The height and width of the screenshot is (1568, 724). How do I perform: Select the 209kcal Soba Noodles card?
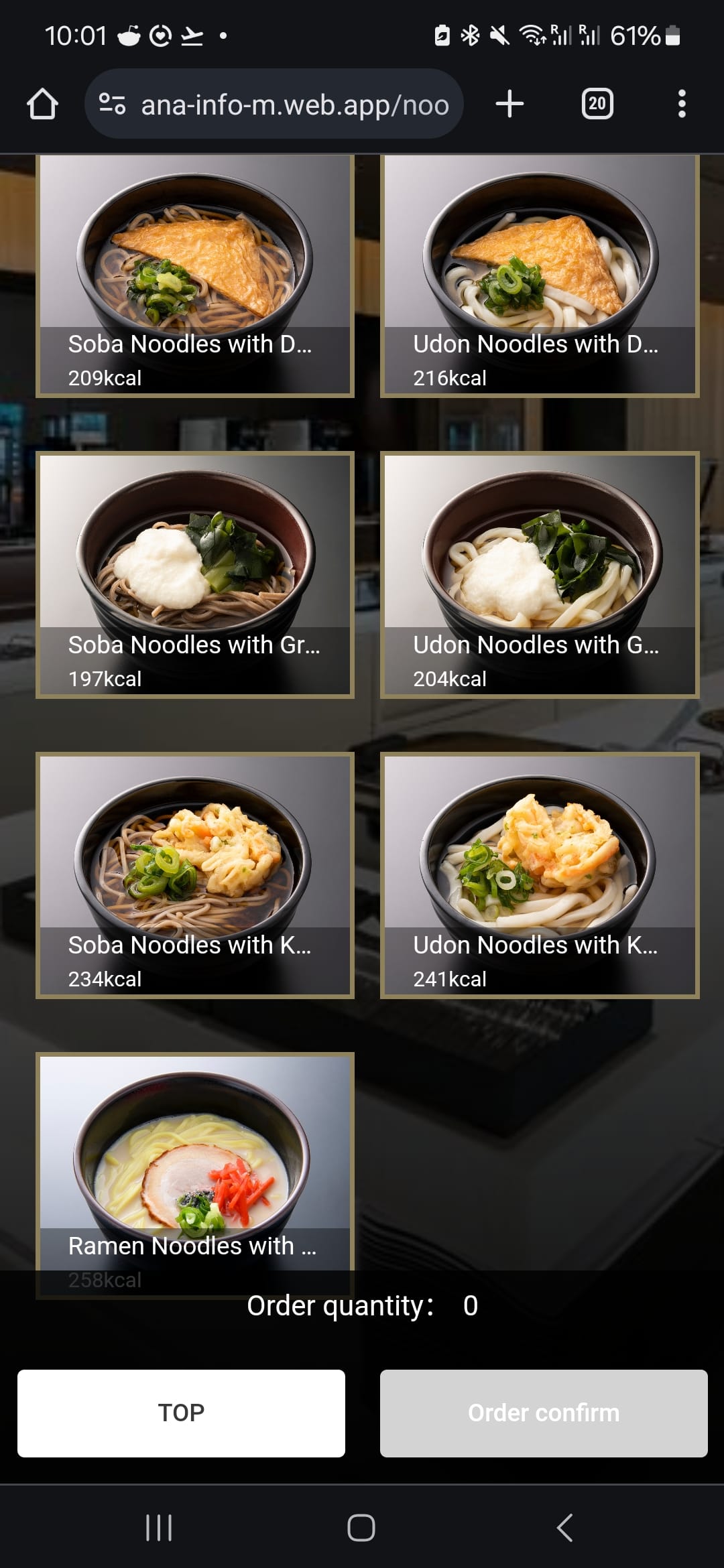[x=195, y=275]
